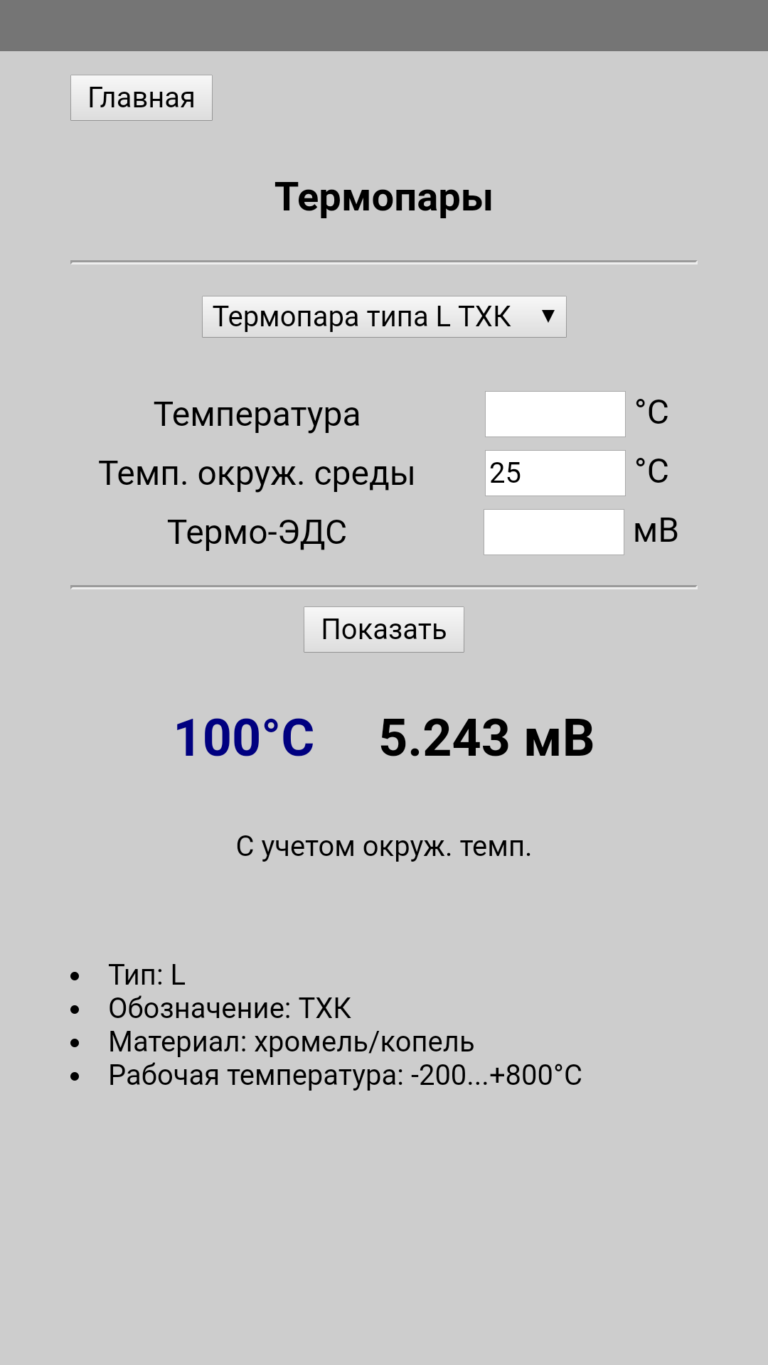Tap the Главная button
The height and width of the screenshot is (1365, 768).
tap(141, 98)
